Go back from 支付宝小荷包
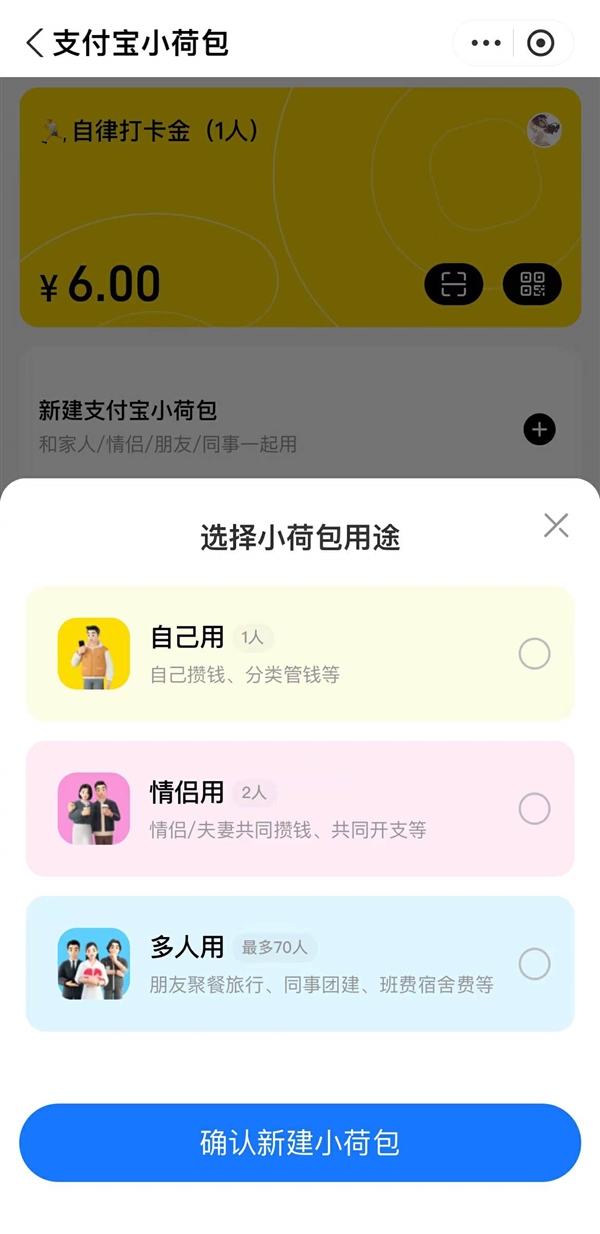Image resolution: width=600 pixels, height=1234 pixels. tap(35, 43)
